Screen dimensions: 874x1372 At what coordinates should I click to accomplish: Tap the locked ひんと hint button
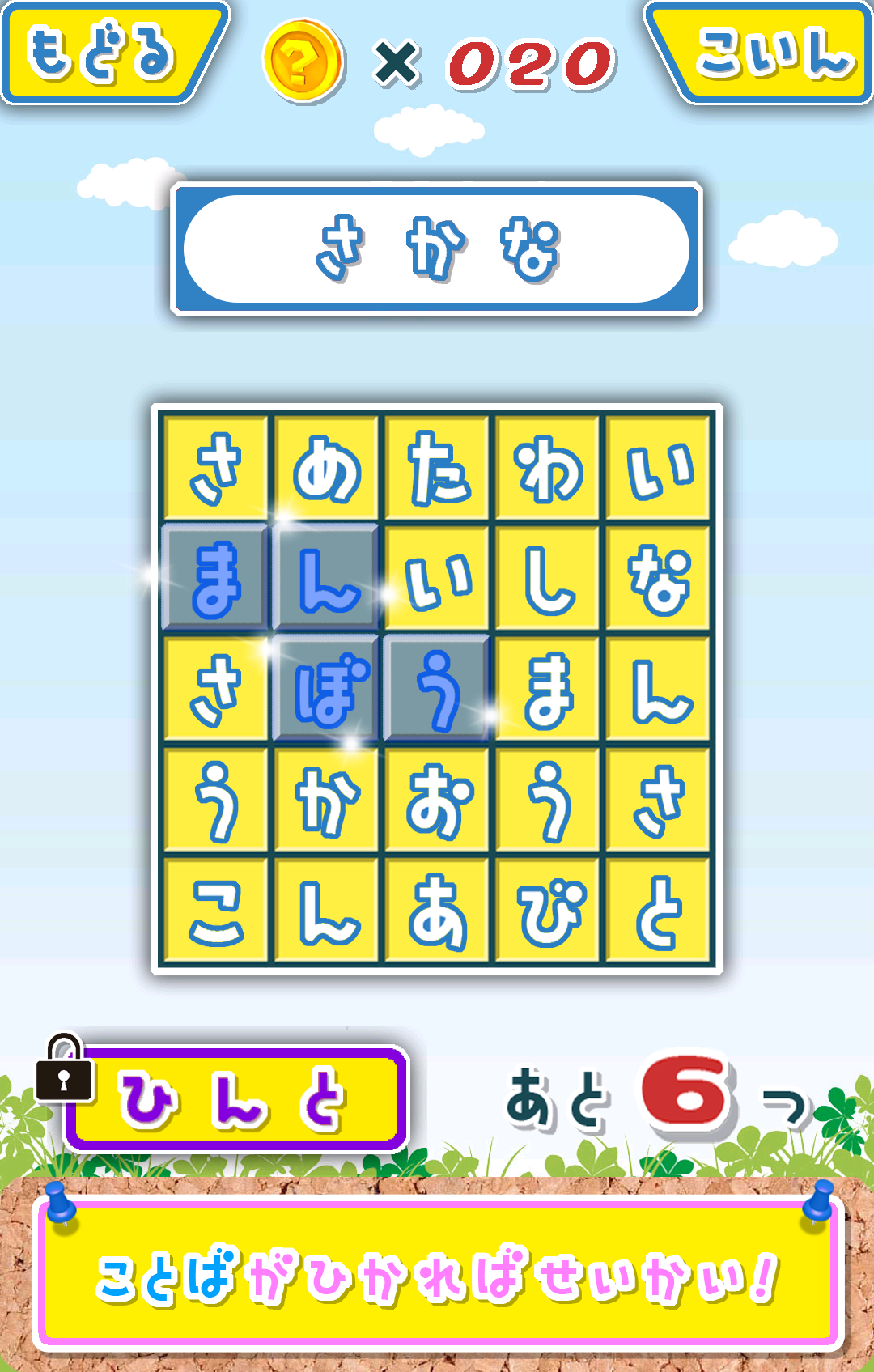235,1099
